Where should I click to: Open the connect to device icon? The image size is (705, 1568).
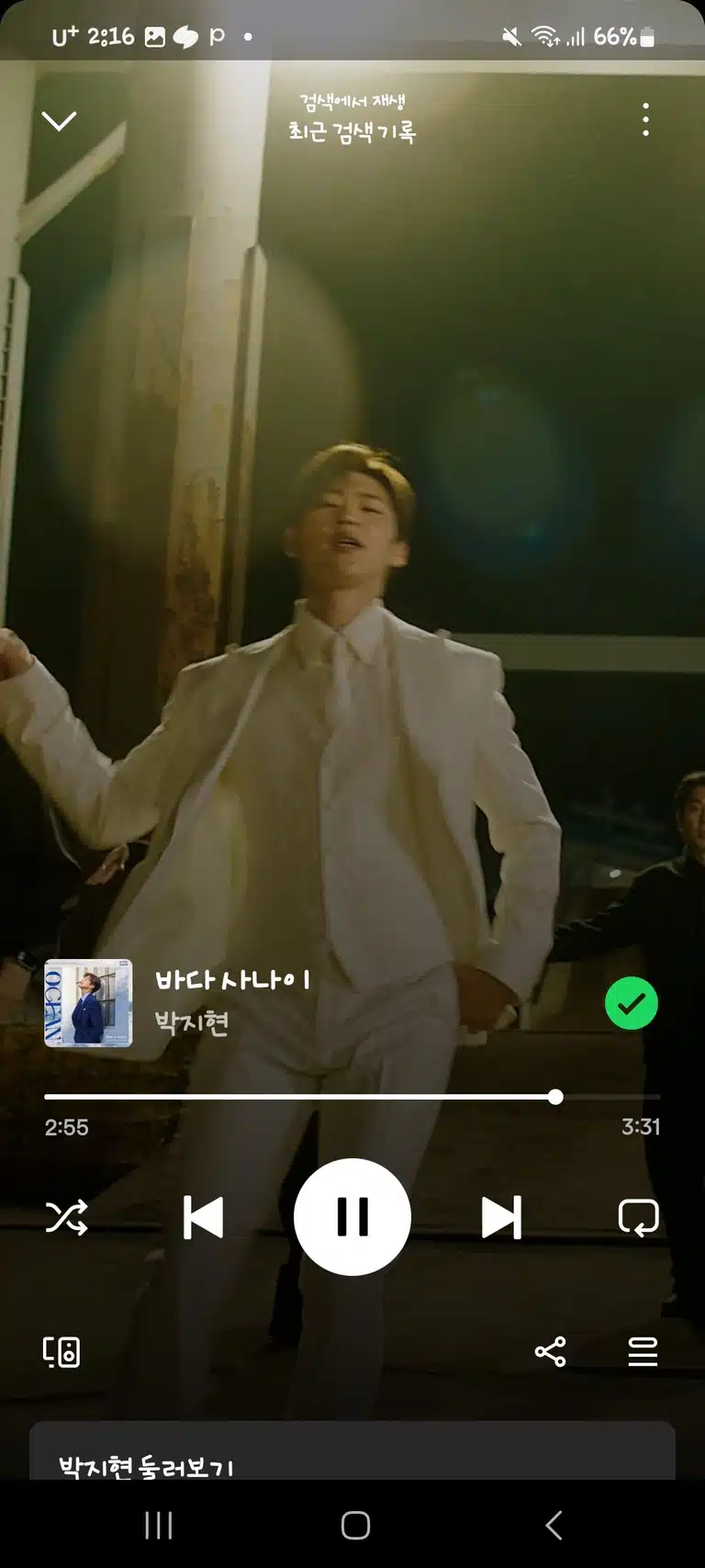click(62, 1352)
